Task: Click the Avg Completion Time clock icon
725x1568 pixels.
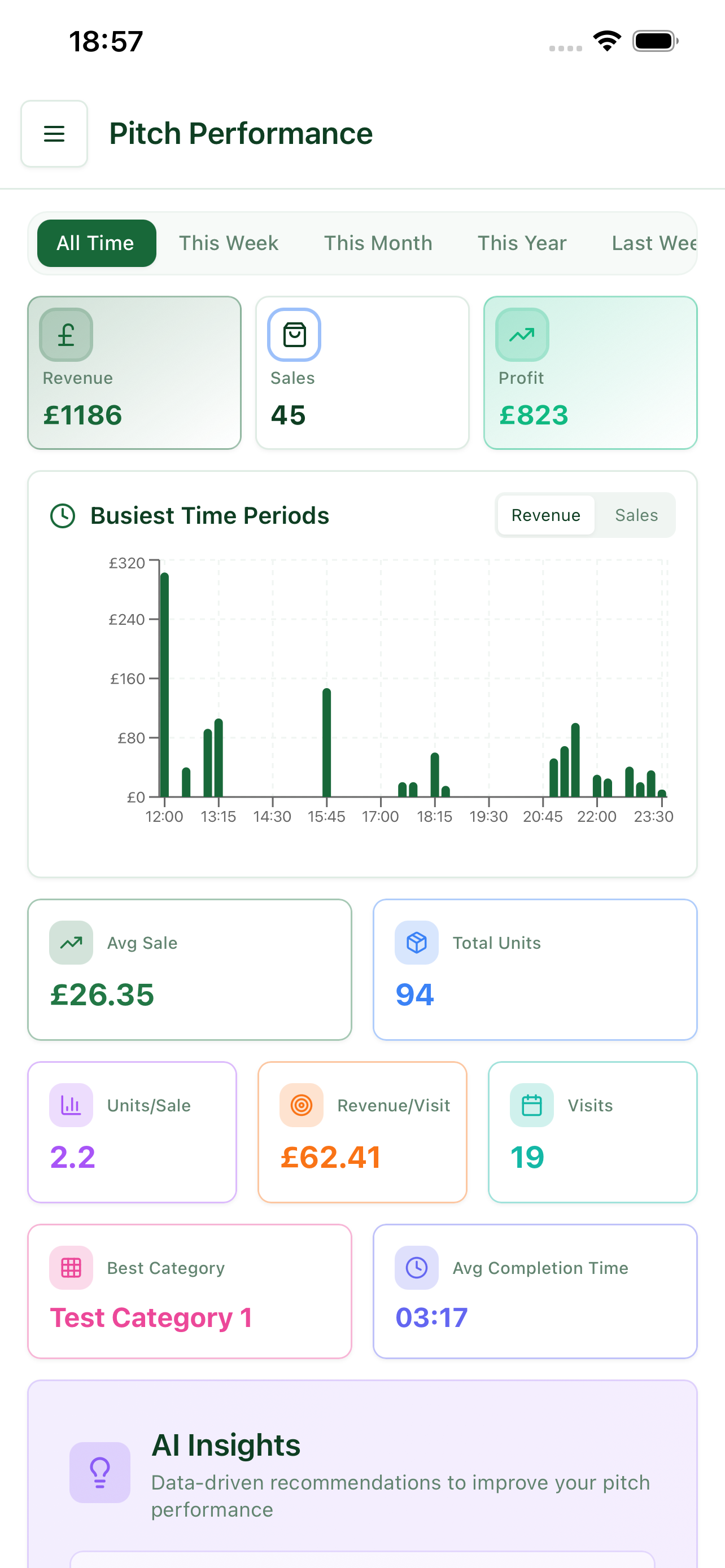Action: [416, 1267]
